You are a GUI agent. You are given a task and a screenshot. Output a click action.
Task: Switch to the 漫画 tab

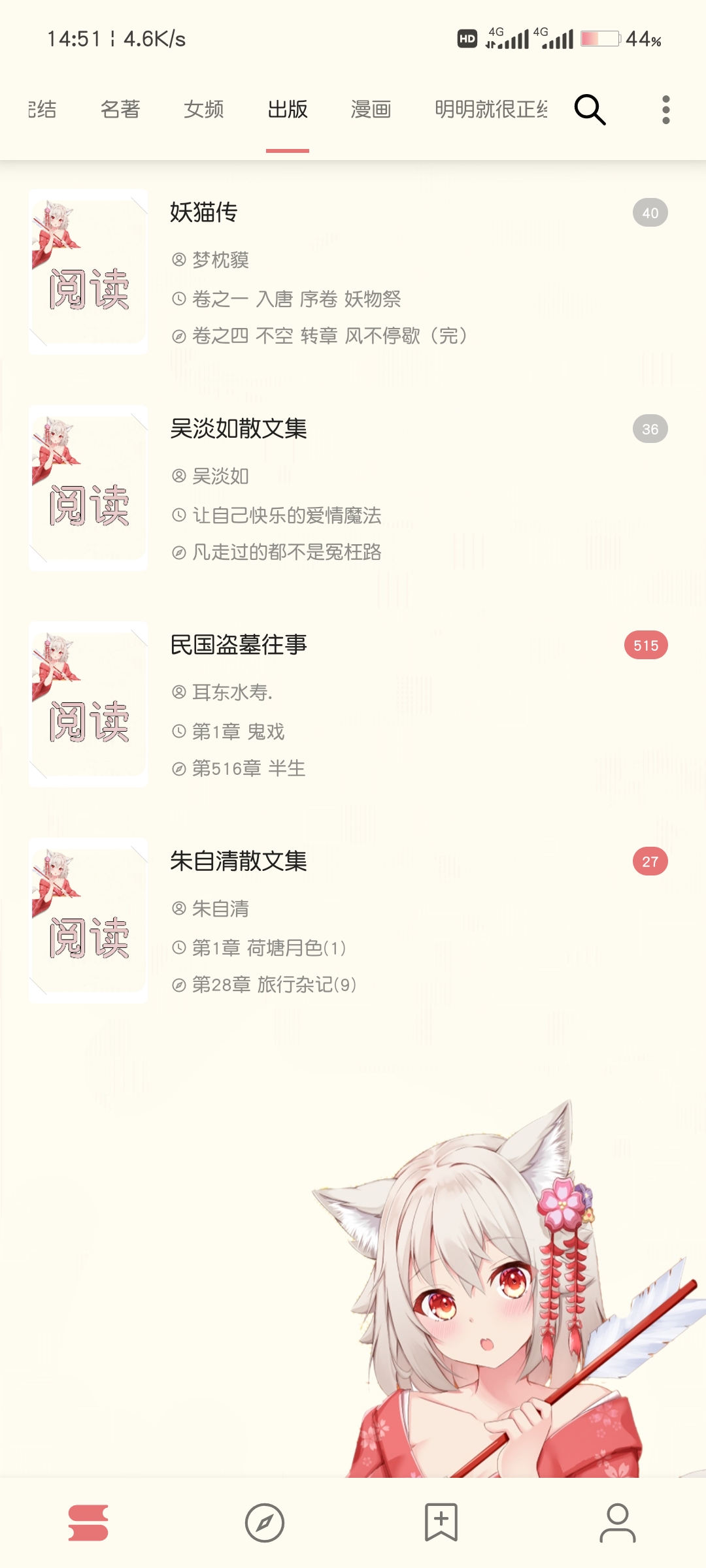click(x=371, y=109)
